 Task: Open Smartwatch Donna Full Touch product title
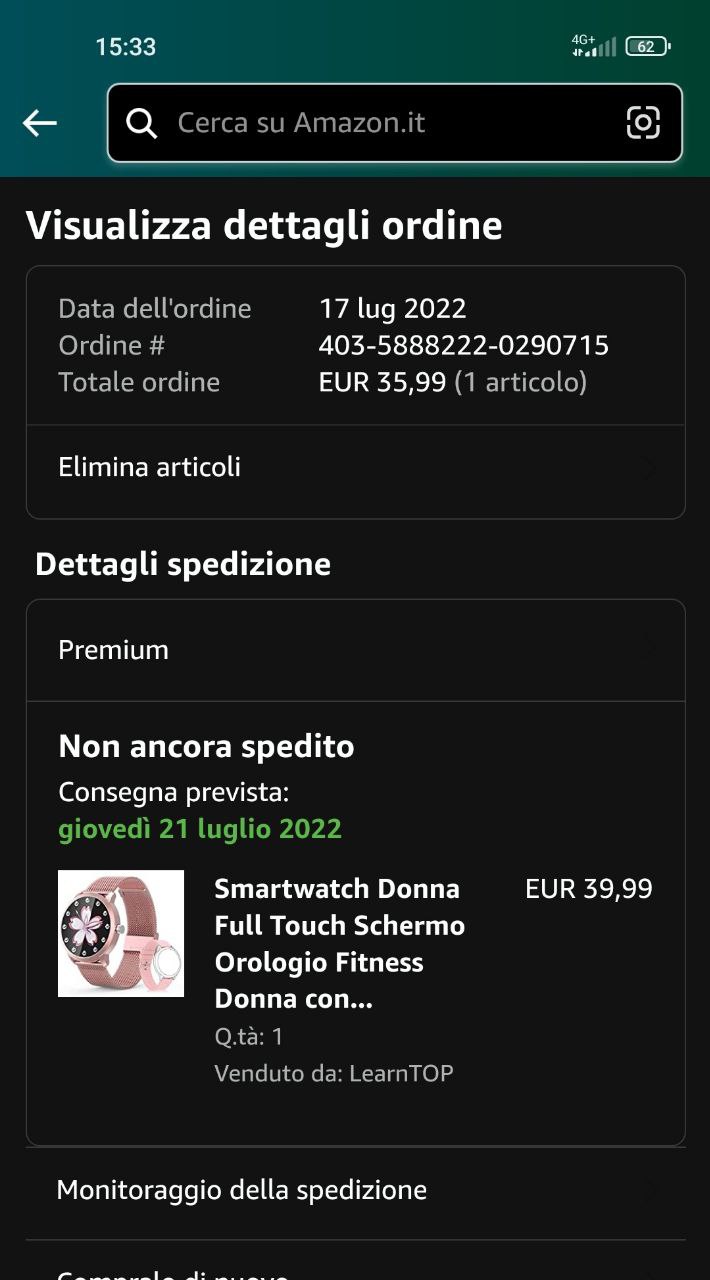point(339,943)
